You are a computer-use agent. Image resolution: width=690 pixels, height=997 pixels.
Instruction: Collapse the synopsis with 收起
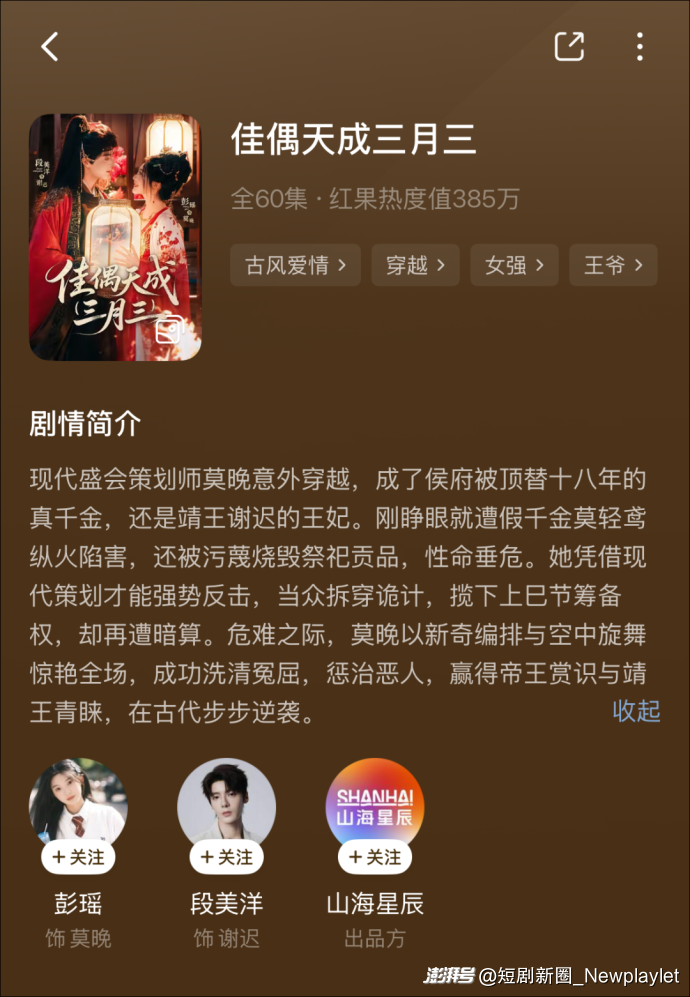(636, 711)
